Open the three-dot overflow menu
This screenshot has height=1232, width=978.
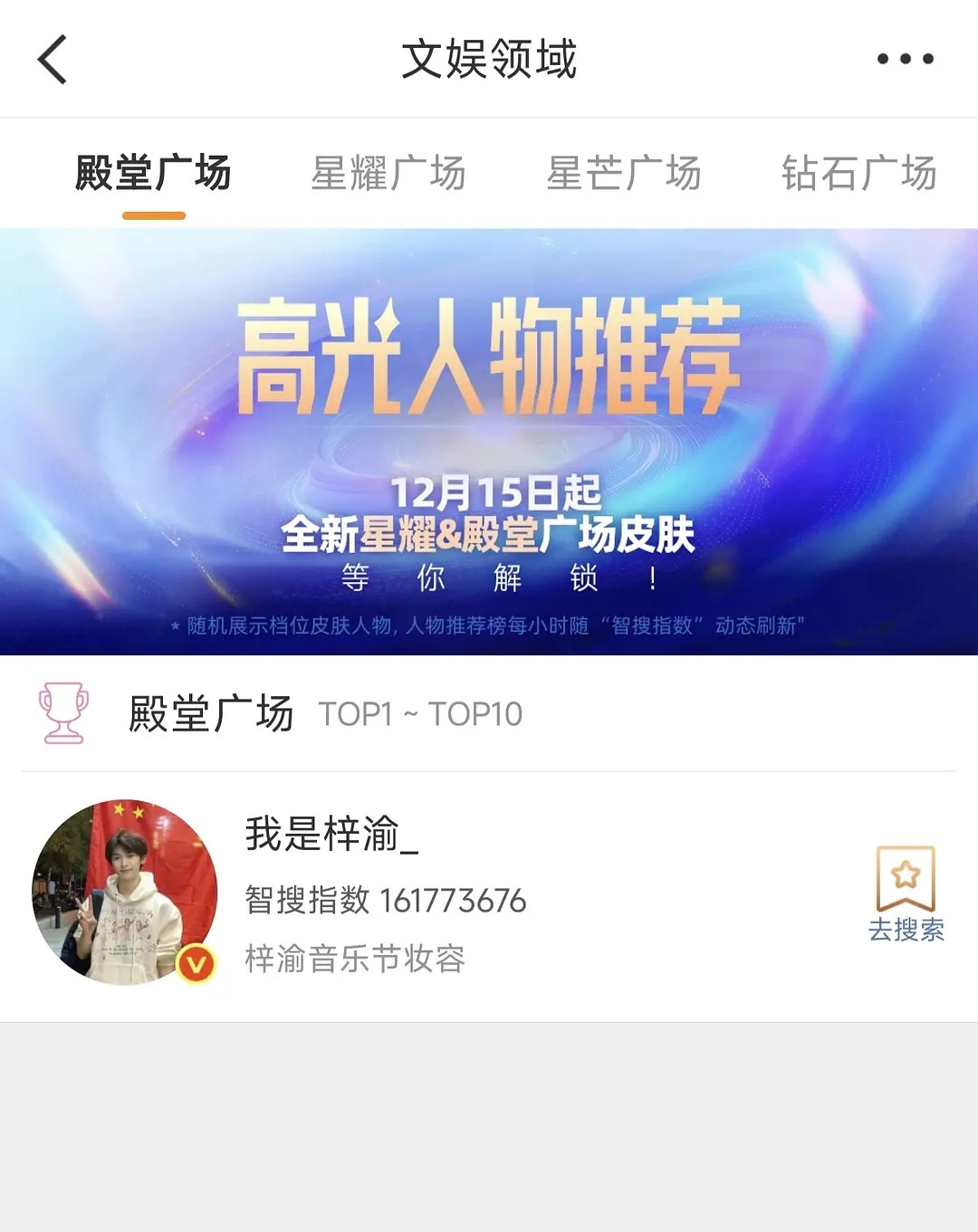(905, 60)
